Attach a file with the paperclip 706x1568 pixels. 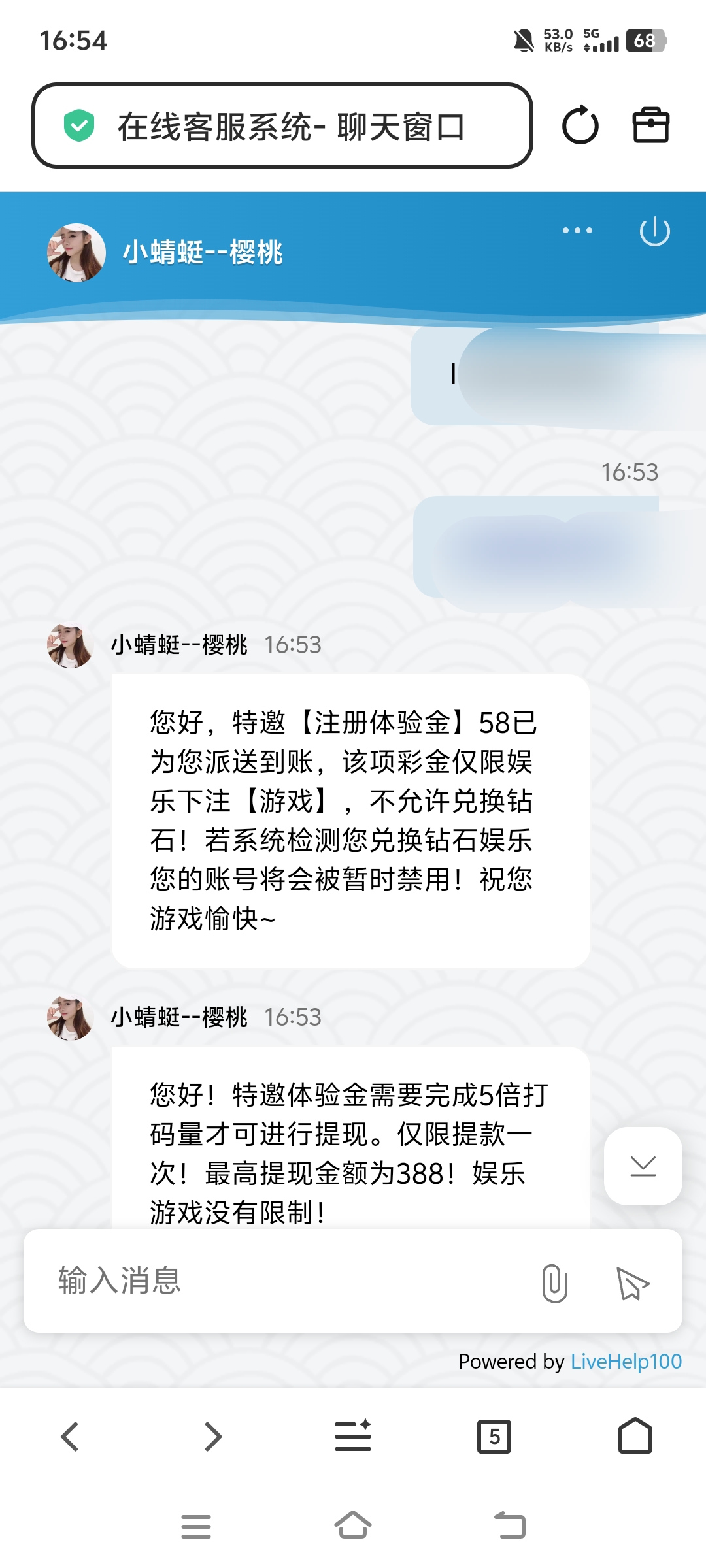click(x=554, y=1282)
